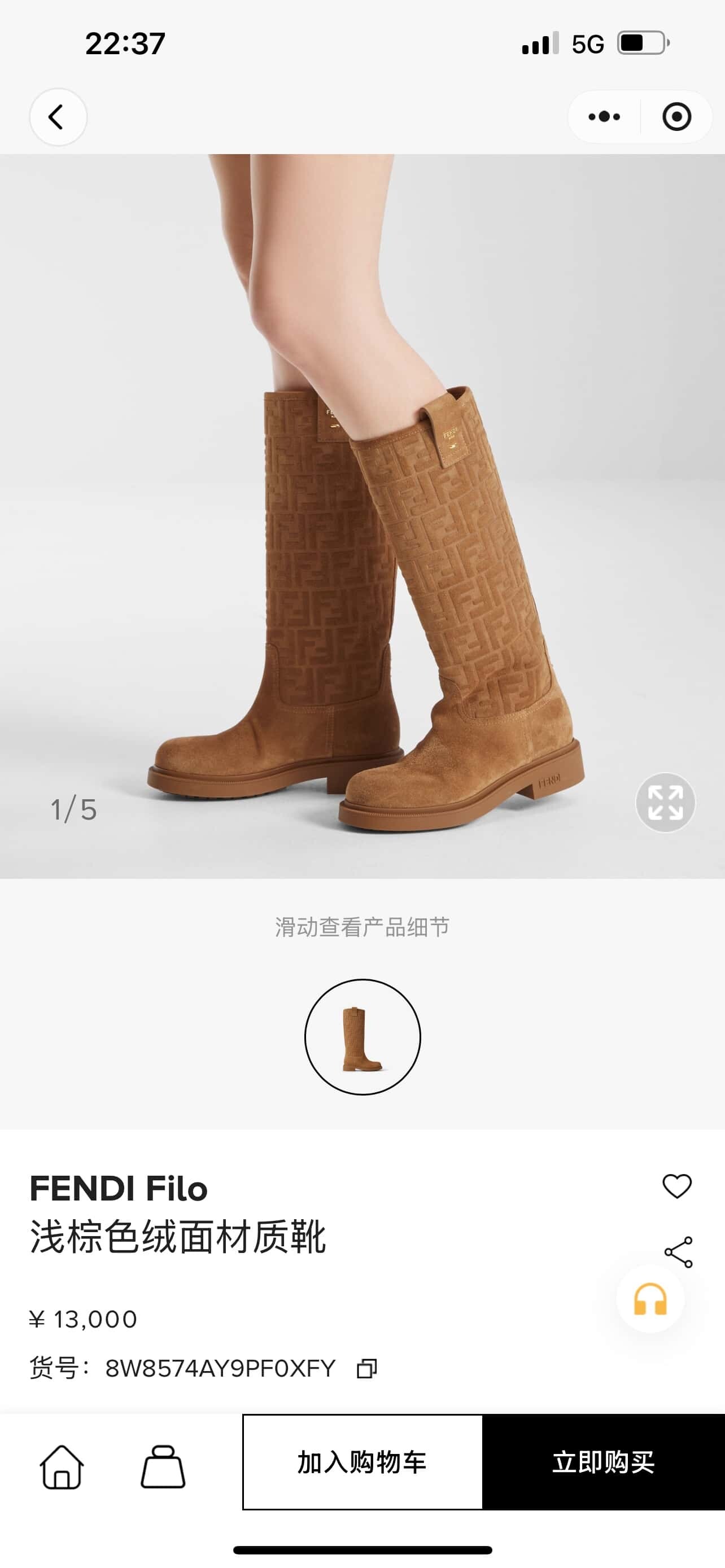Viewport: 725px width, 1568px height.
Task: Open the shopping bag
Action: point(163,1466)
